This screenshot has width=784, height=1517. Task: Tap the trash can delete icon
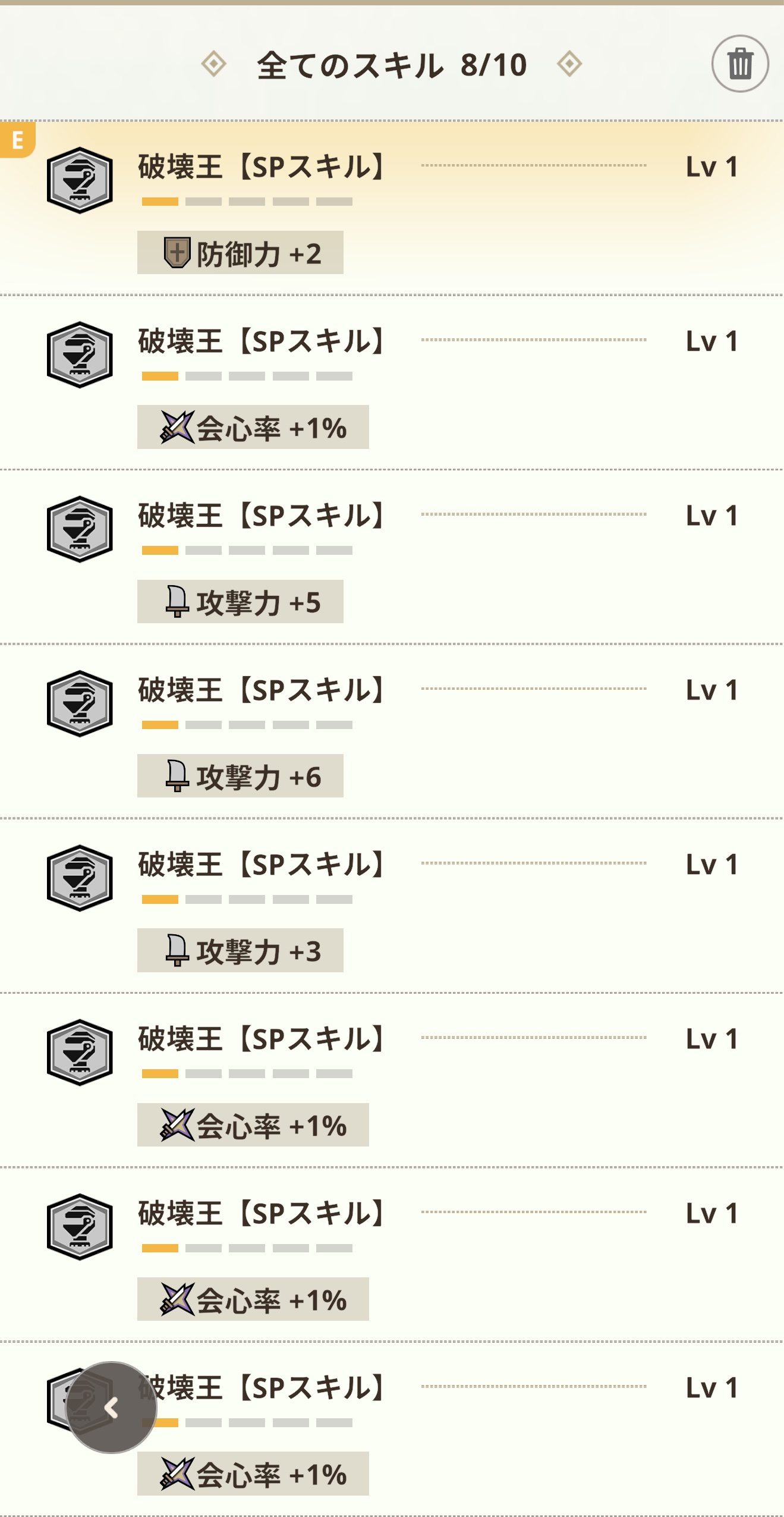point(740,64)
